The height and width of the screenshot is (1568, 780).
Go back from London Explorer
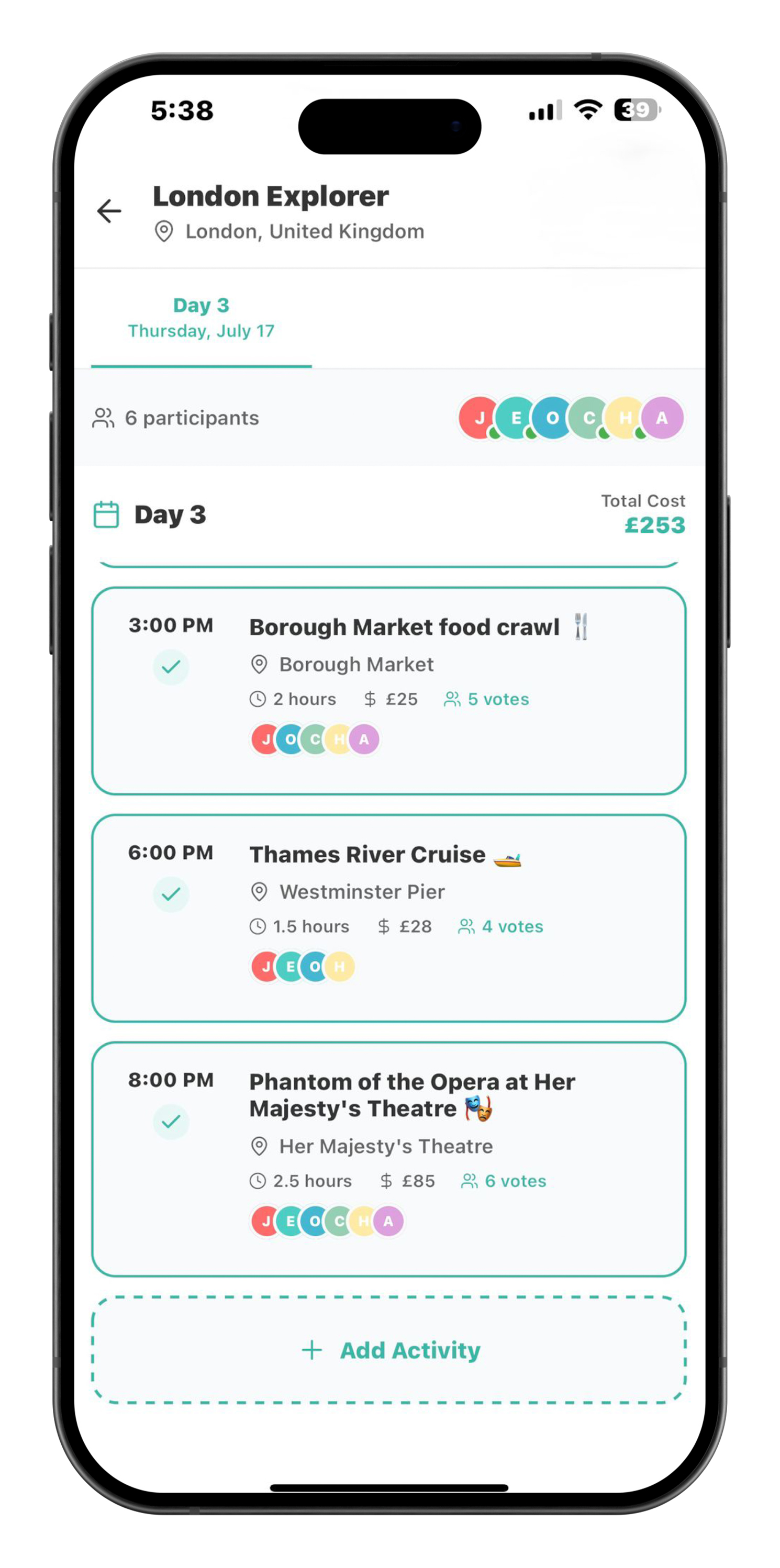109,211
